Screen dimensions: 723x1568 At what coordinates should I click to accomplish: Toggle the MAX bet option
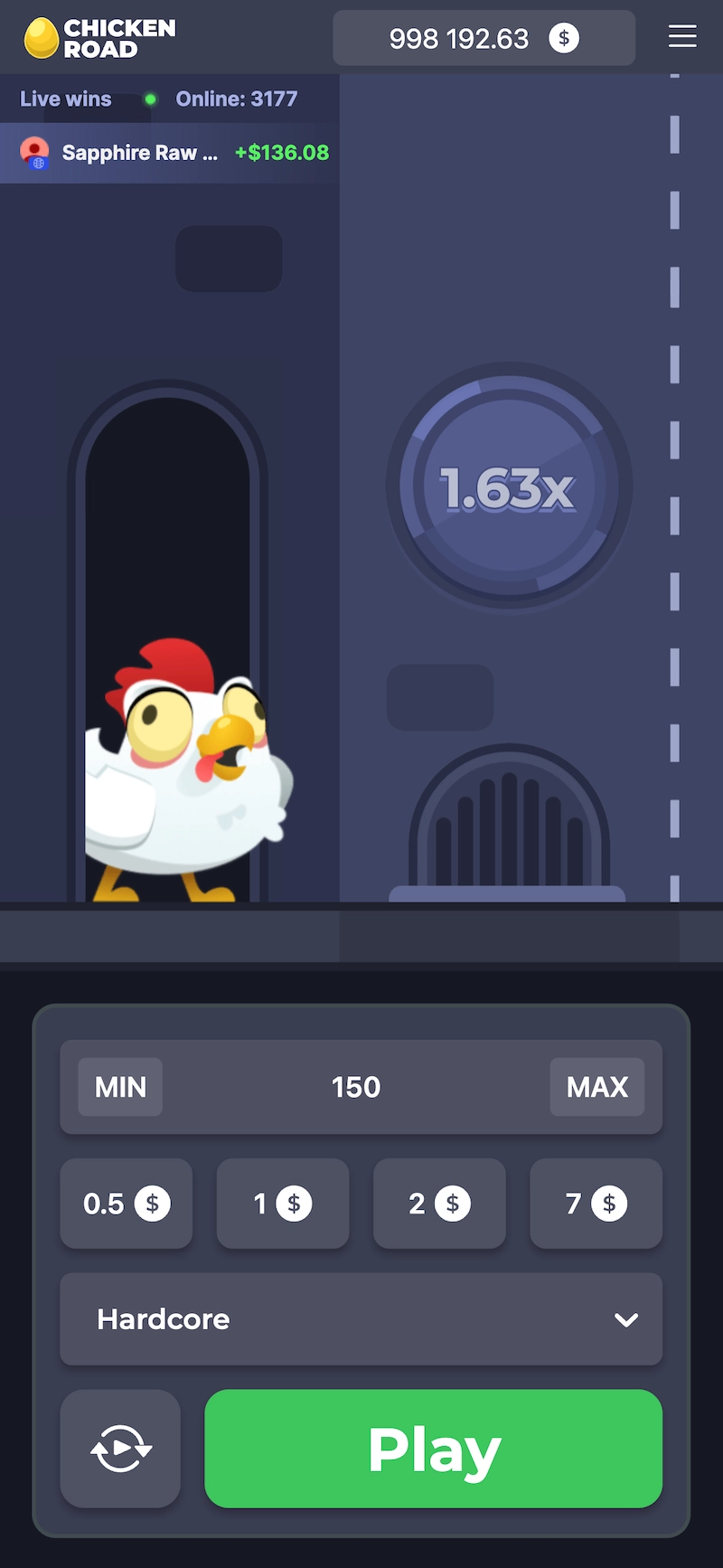pos(597,1087)
